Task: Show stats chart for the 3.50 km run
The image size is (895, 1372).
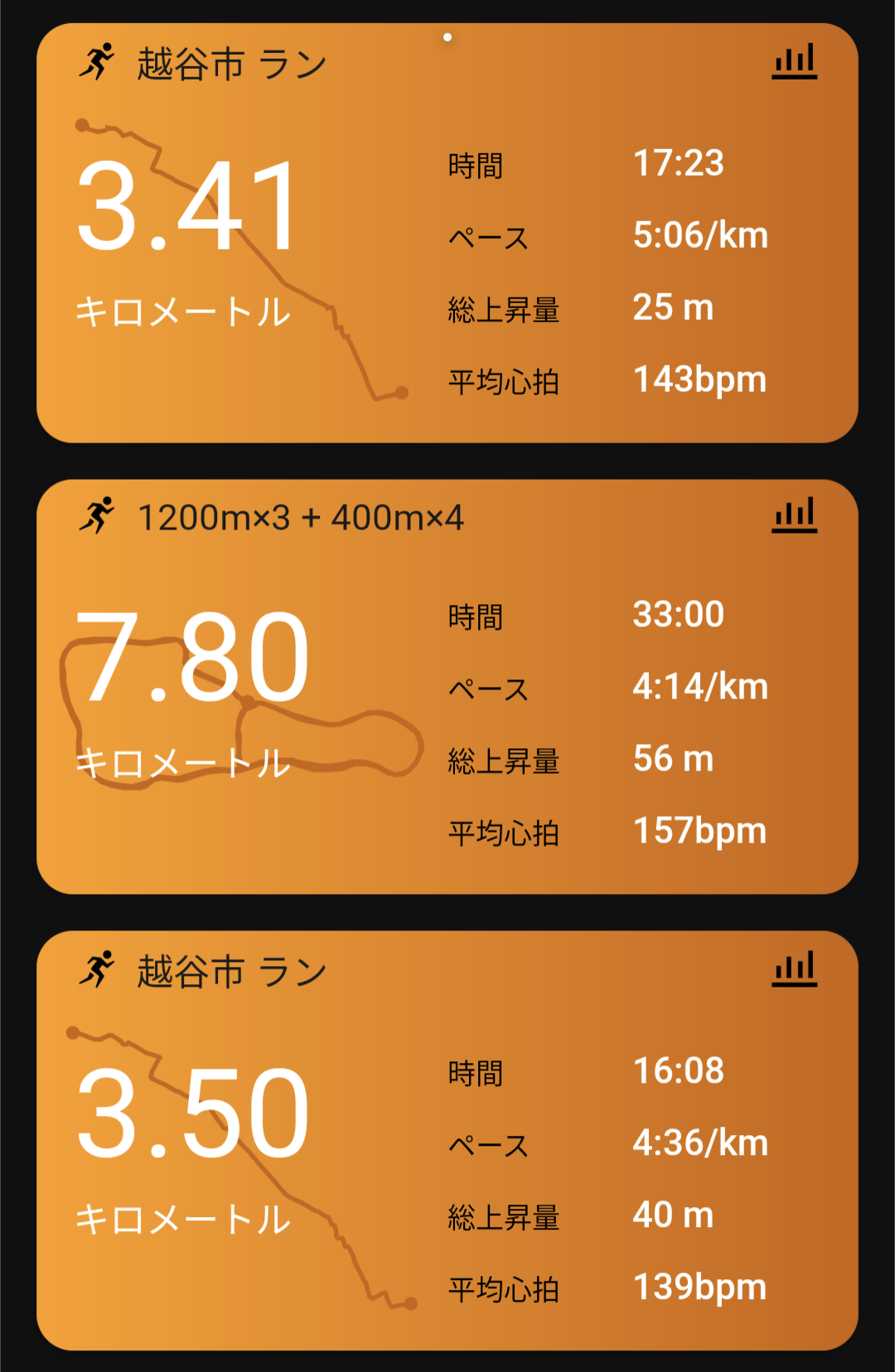Action: 794,969
